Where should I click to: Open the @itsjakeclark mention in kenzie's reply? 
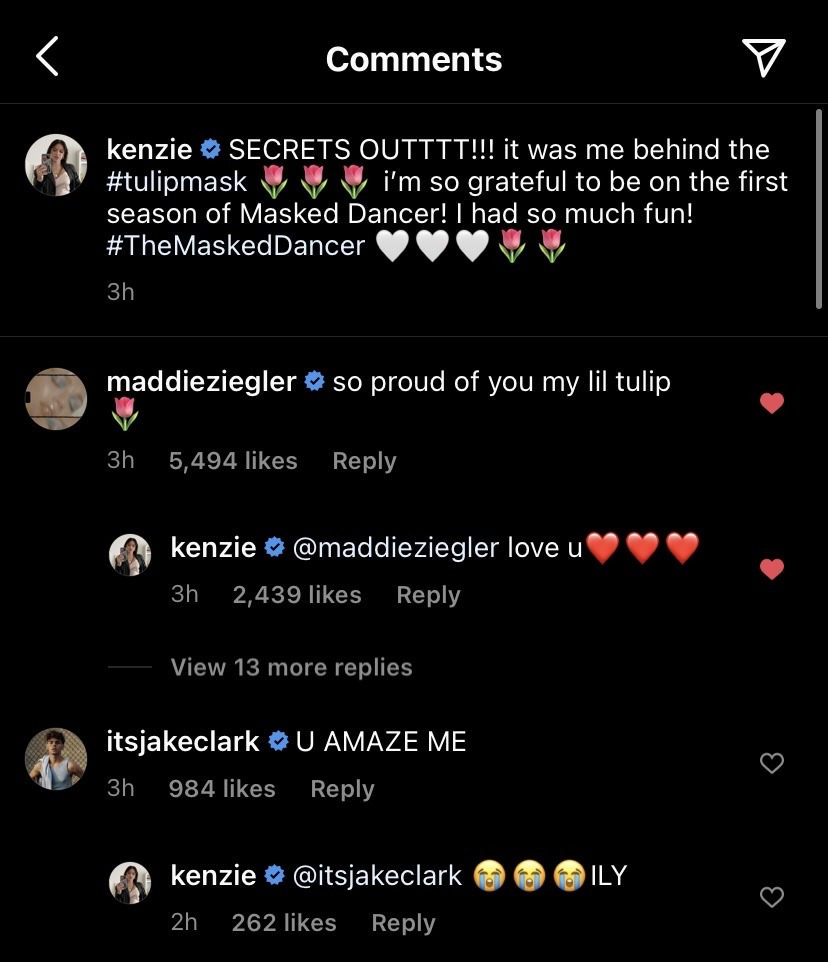click(377, 876)
